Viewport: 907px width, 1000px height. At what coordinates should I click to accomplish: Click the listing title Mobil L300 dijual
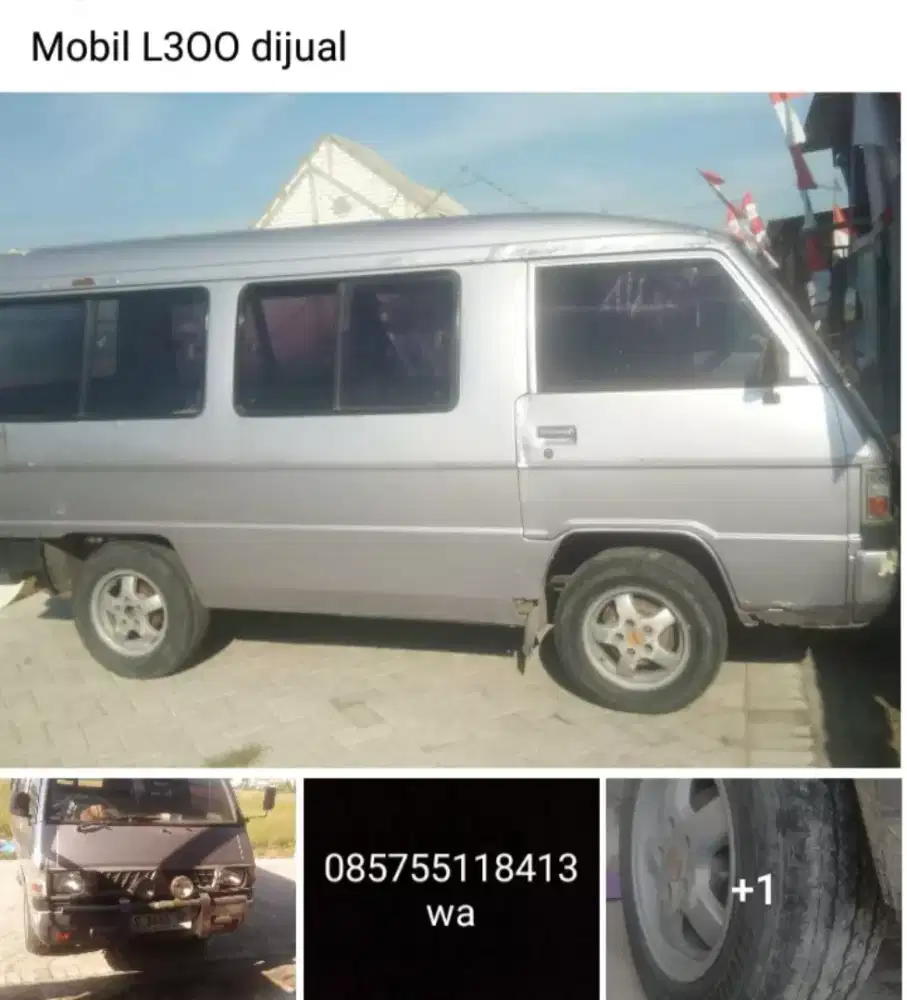(x=185, y=45)
